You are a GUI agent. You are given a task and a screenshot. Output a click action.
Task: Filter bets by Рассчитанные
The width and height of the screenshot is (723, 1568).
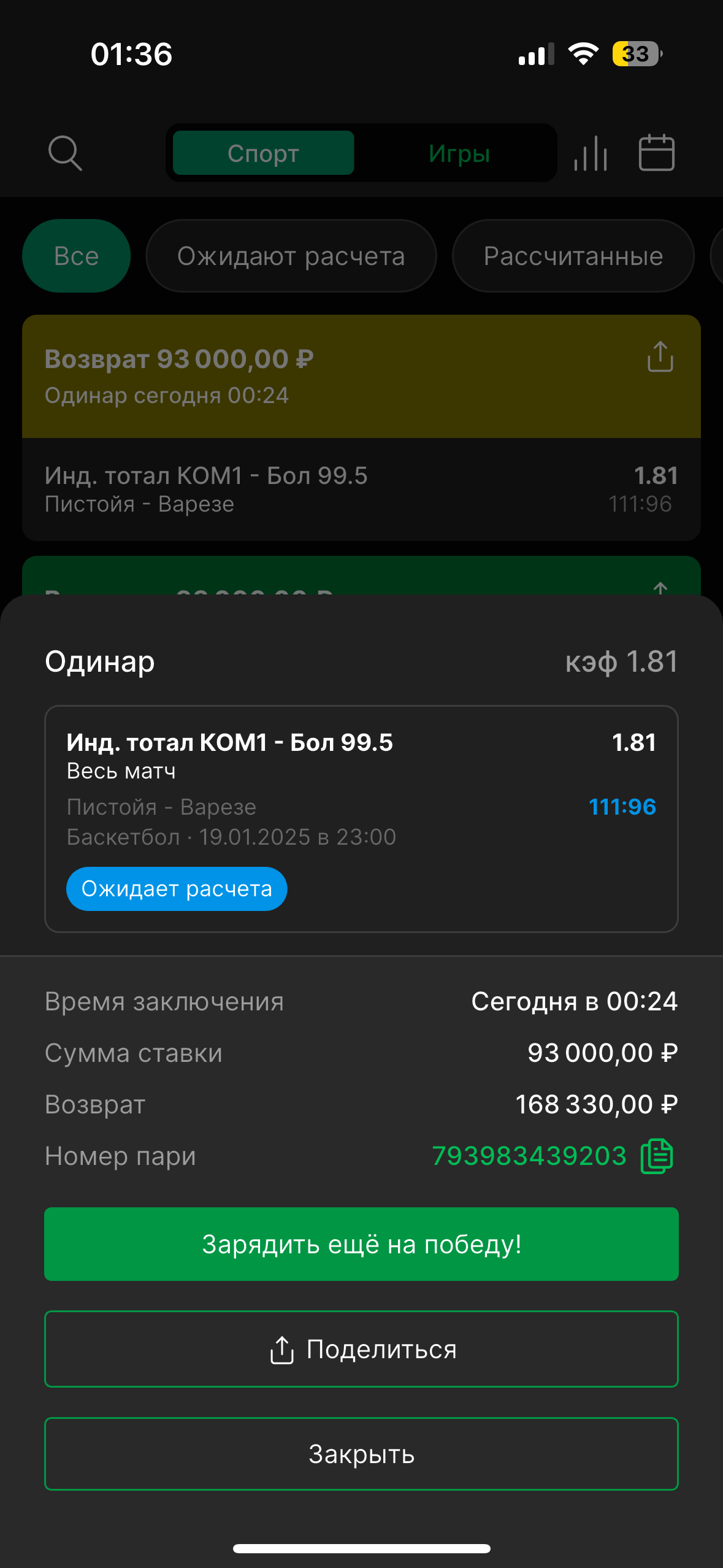pyautogui.click(x=573, y=256)
